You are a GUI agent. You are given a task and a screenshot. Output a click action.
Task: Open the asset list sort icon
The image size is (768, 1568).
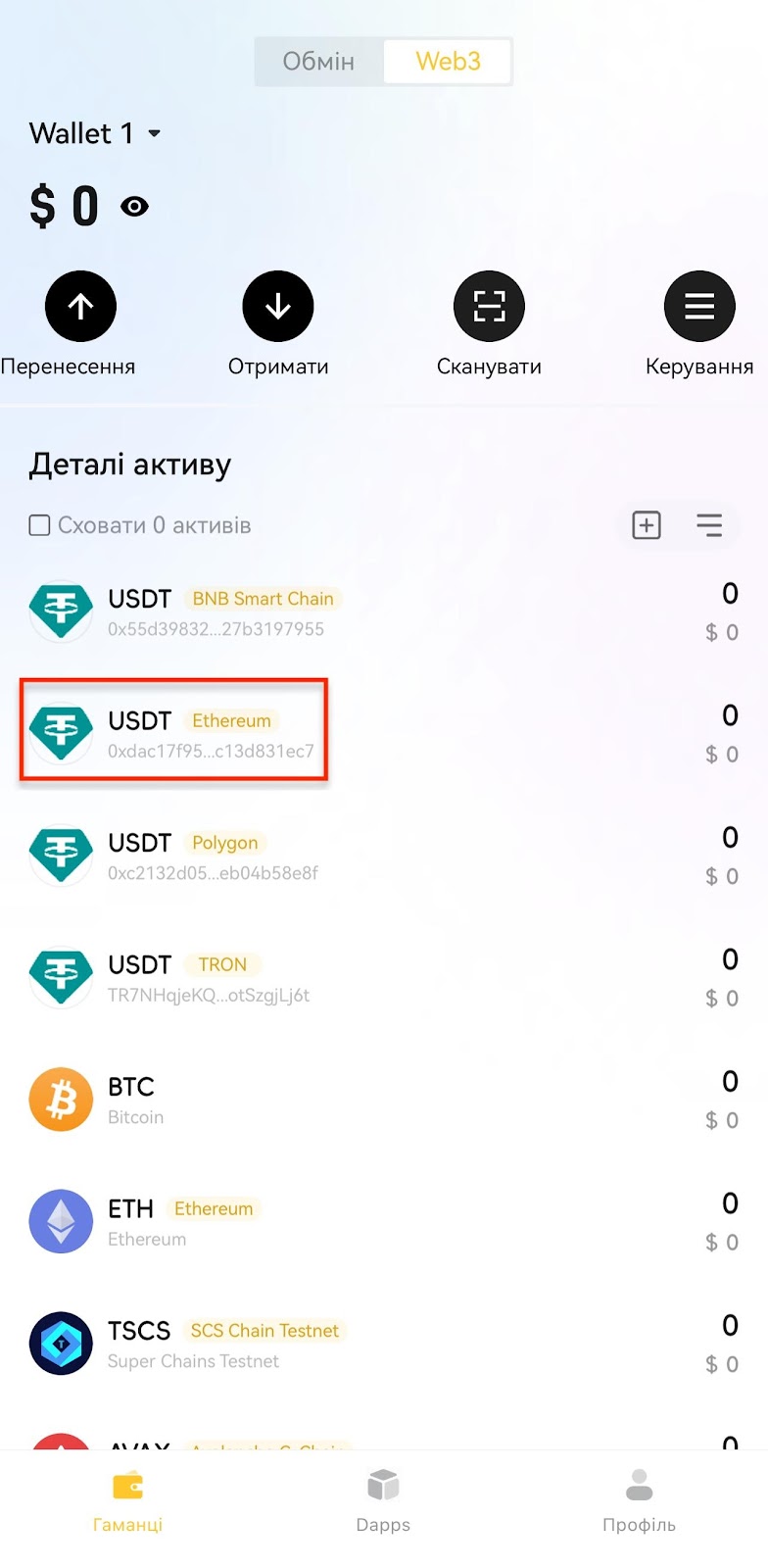coord(709,525)
